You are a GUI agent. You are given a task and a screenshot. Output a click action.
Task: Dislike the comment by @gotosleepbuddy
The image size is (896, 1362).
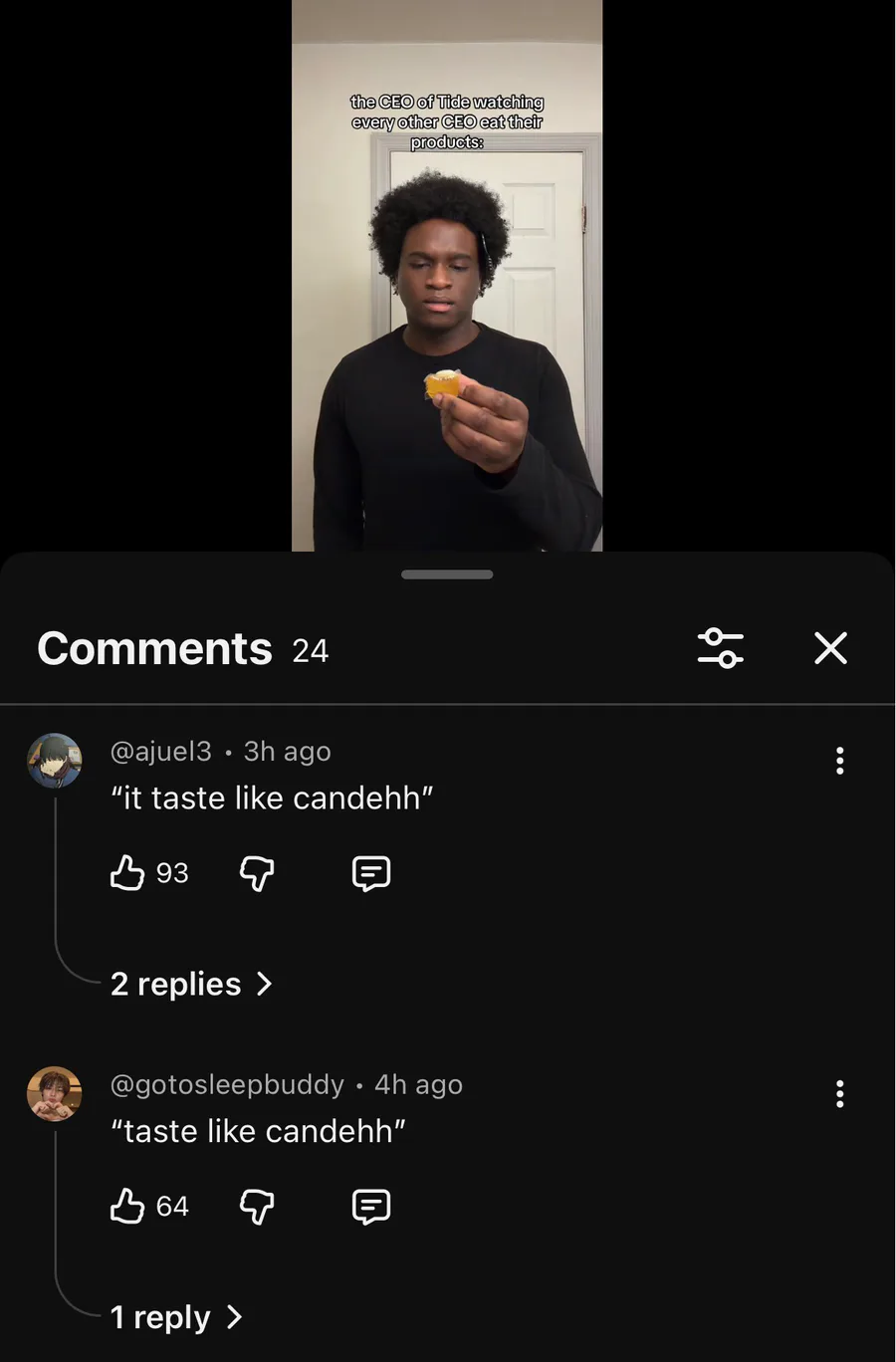[x=257, y=1207]
